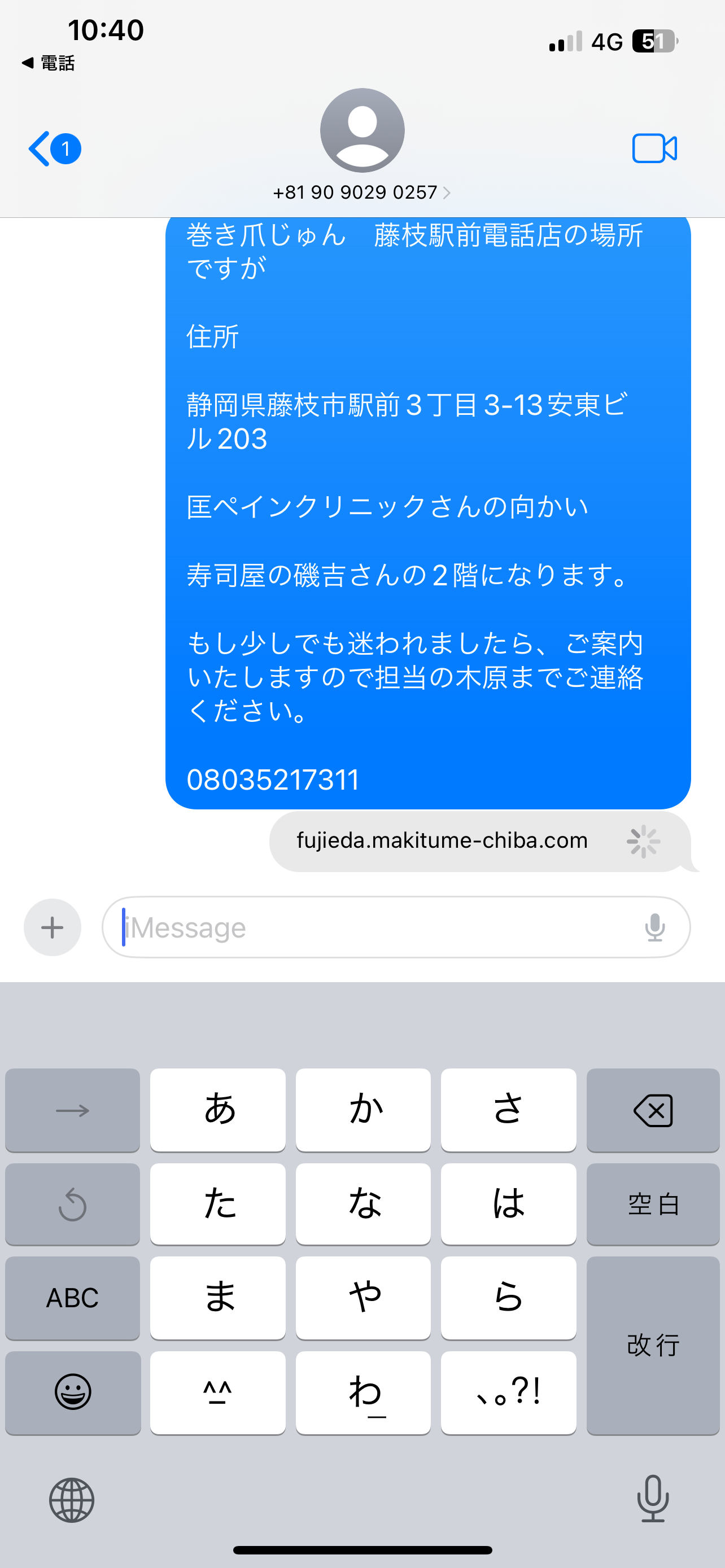Open the emoji keyboard
725x1568 pixels.
(72, 1392)
